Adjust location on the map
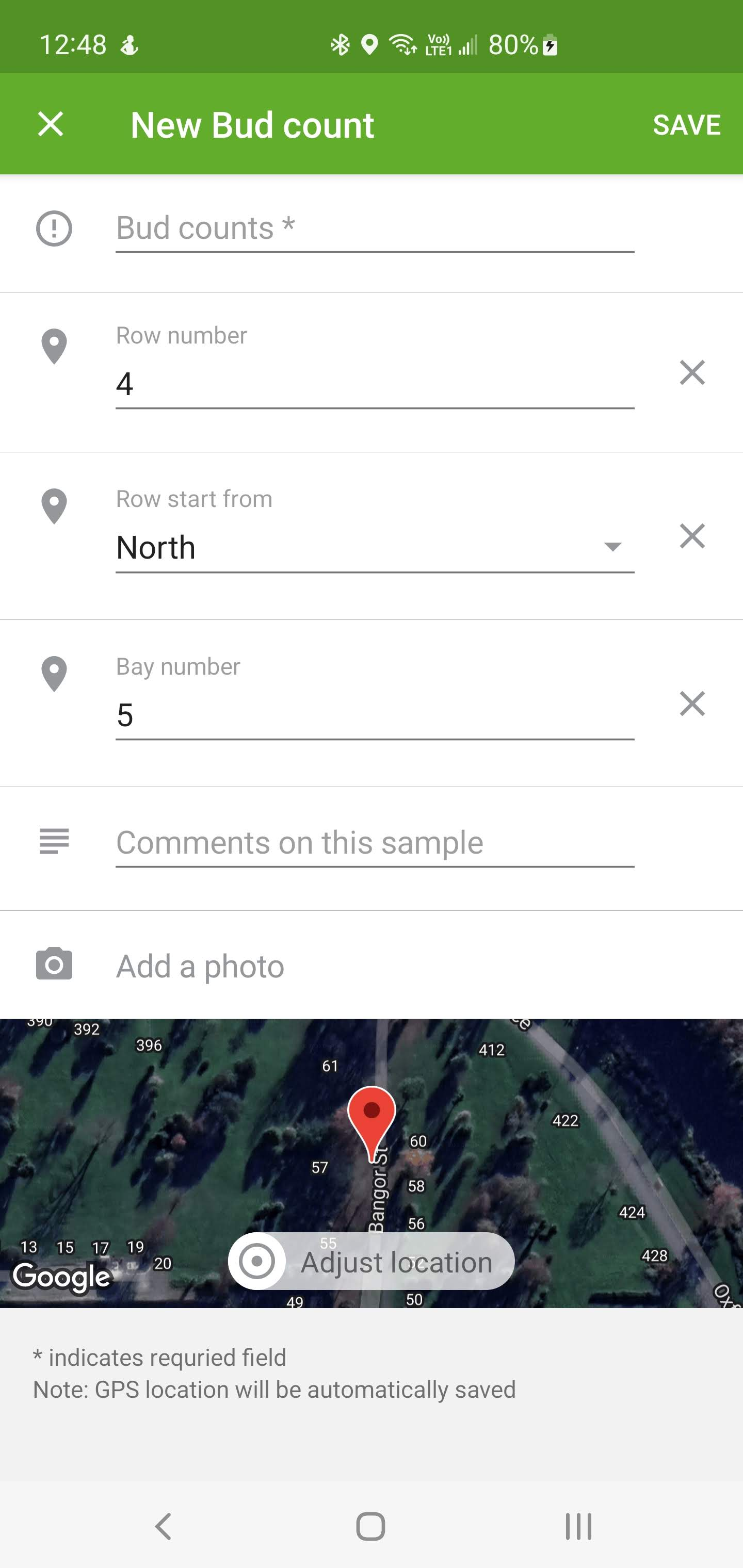743x1568 pixels. [x=372, y=1262]
